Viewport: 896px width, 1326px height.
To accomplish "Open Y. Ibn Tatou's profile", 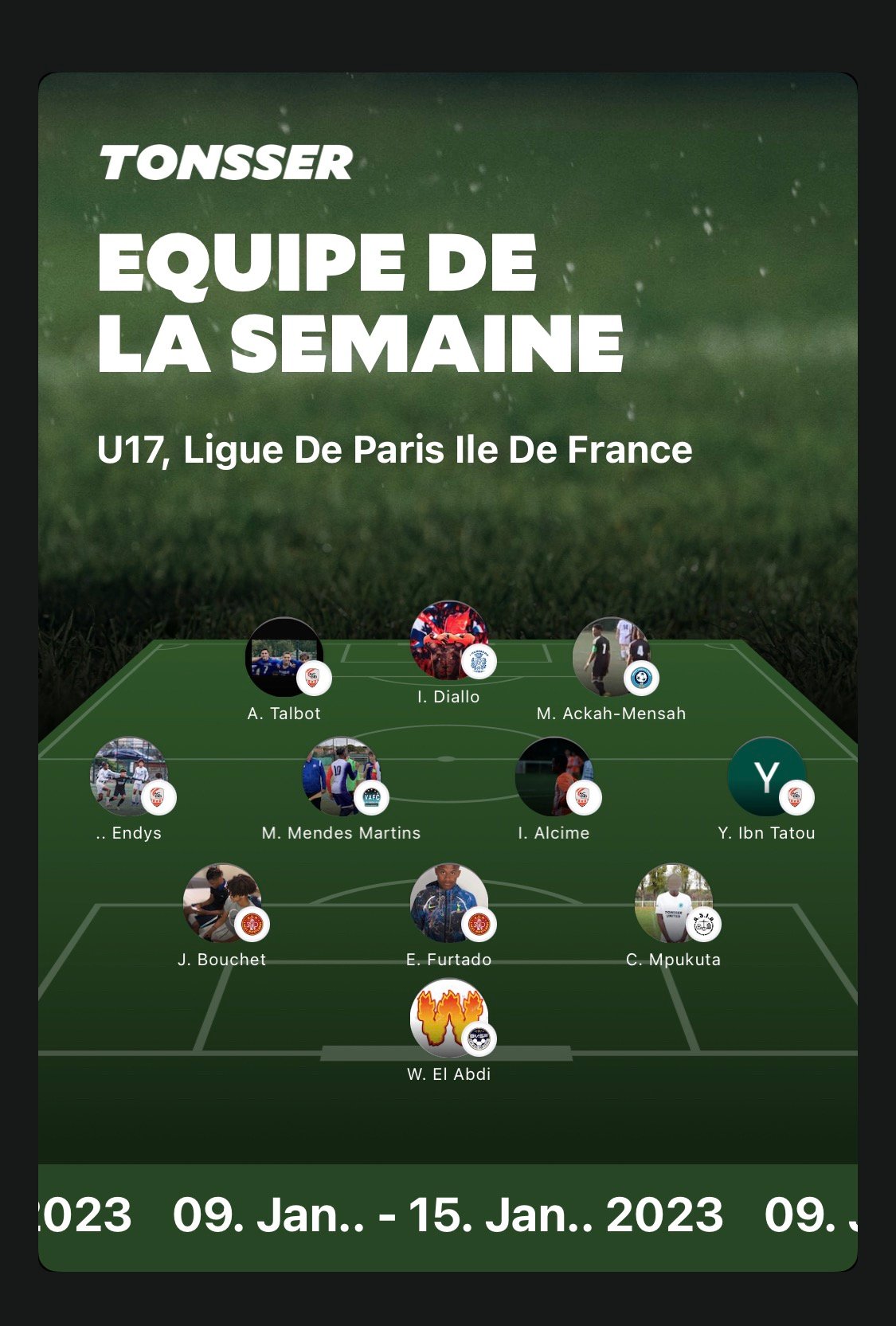I will 767,776.
